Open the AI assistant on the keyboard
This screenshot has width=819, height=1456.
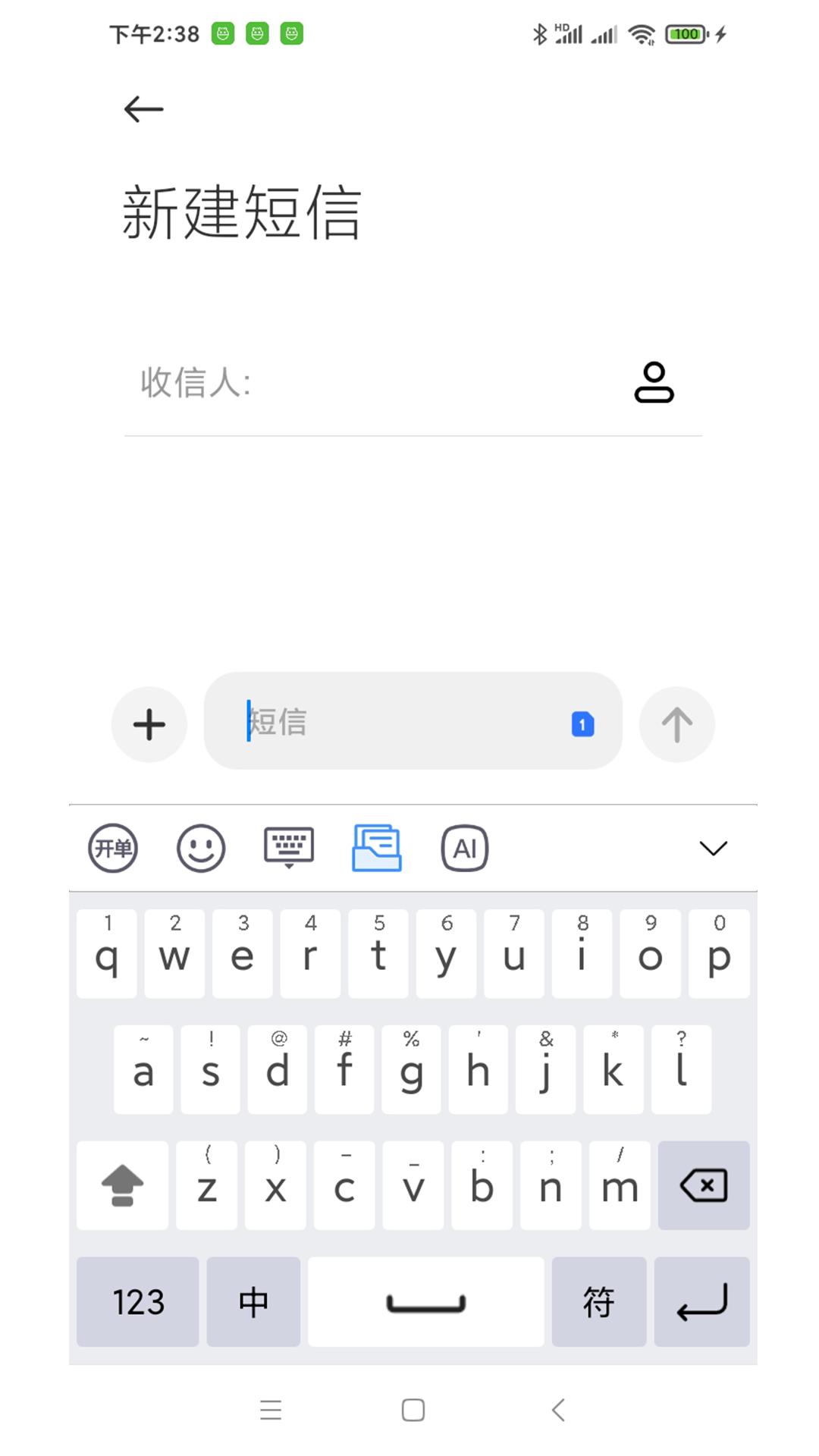click(x=464, y=848)
